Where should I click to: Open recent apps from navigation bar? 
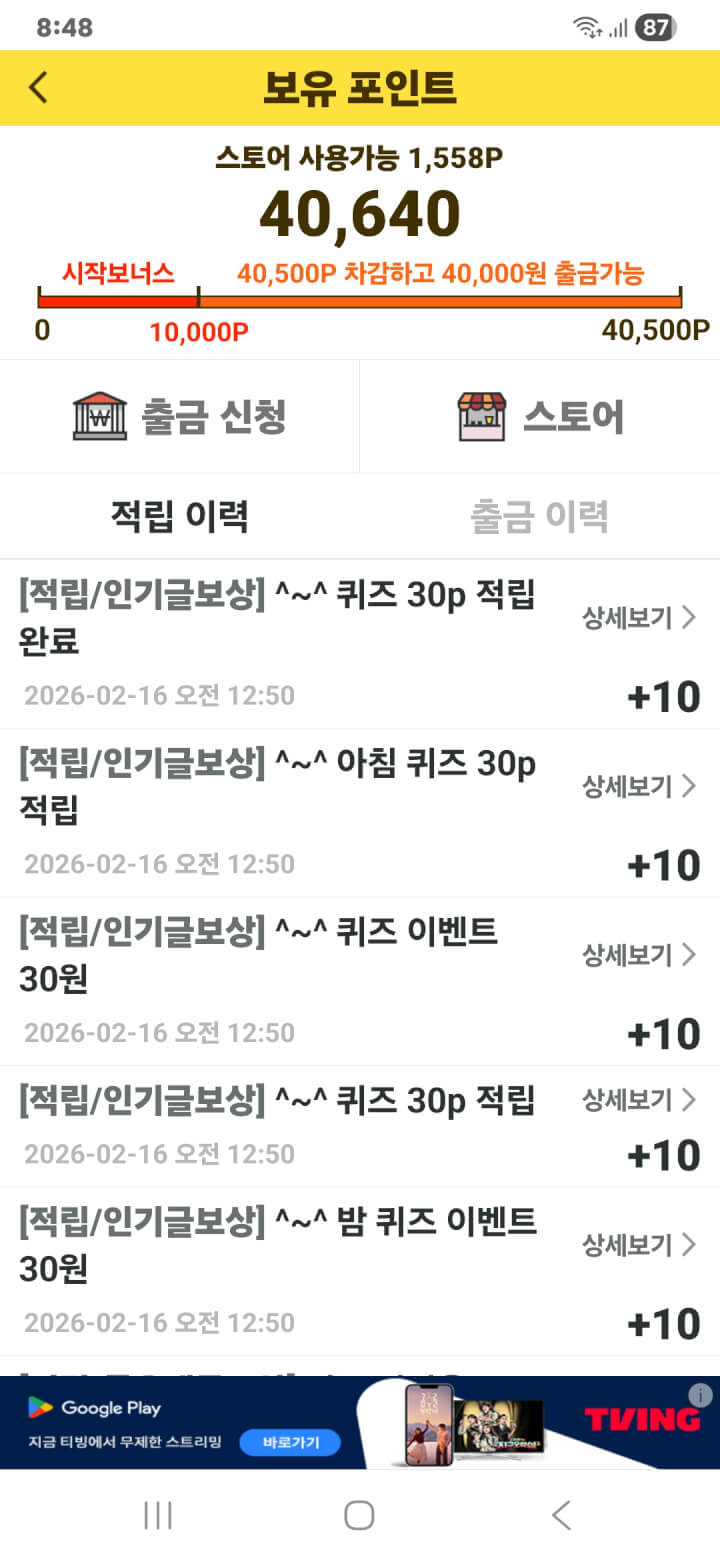coord(158,1515)
